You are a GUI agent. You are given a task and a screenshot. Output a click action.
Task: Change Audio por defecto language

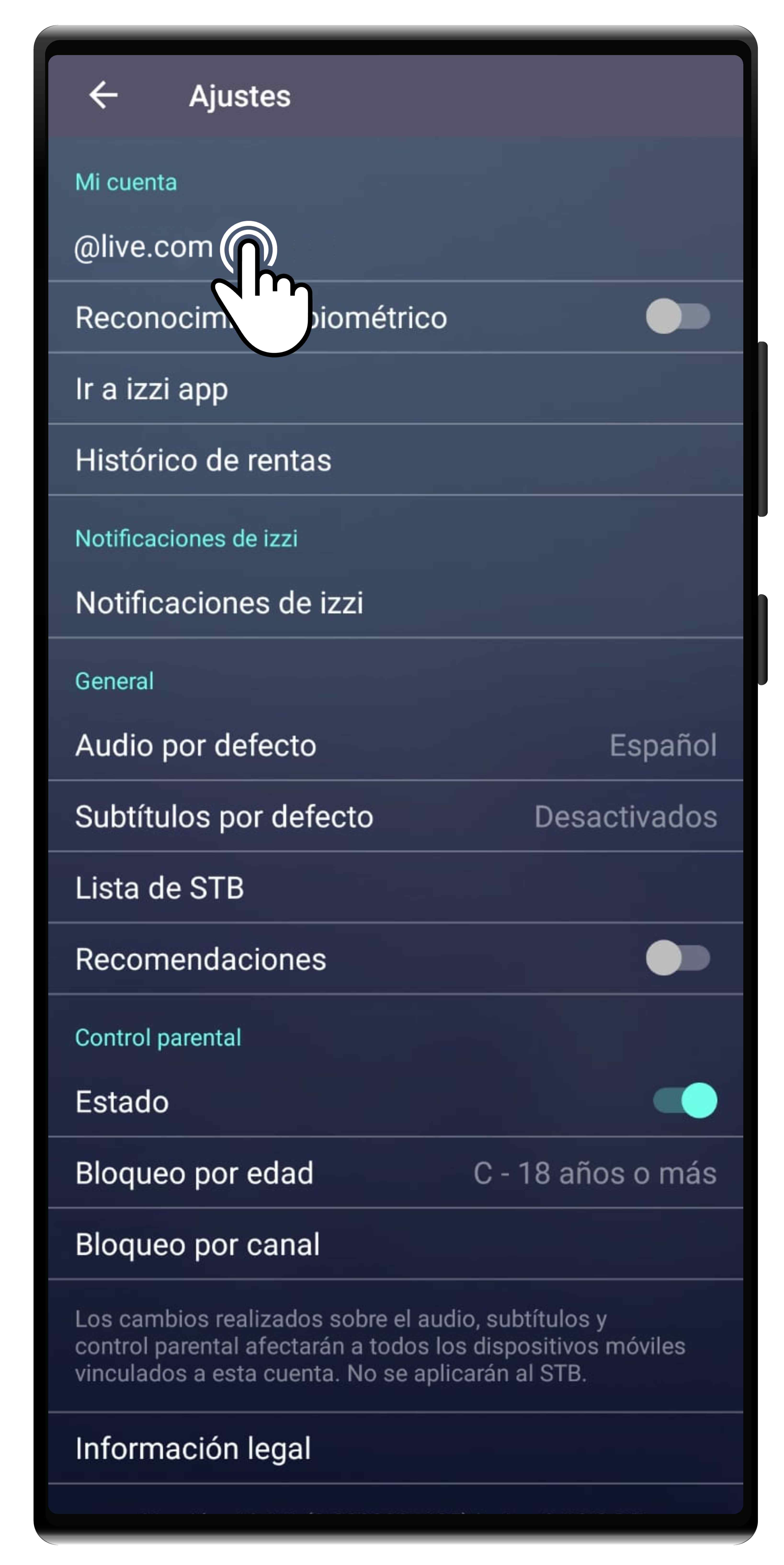point(395,745)
